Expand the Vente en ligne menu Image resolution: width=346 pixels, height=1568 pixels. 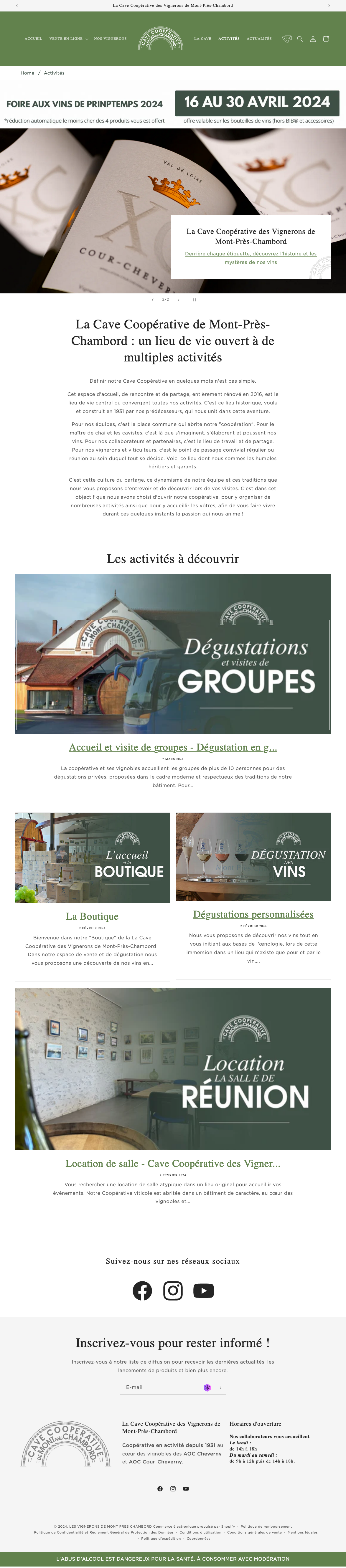pos(68,39)
